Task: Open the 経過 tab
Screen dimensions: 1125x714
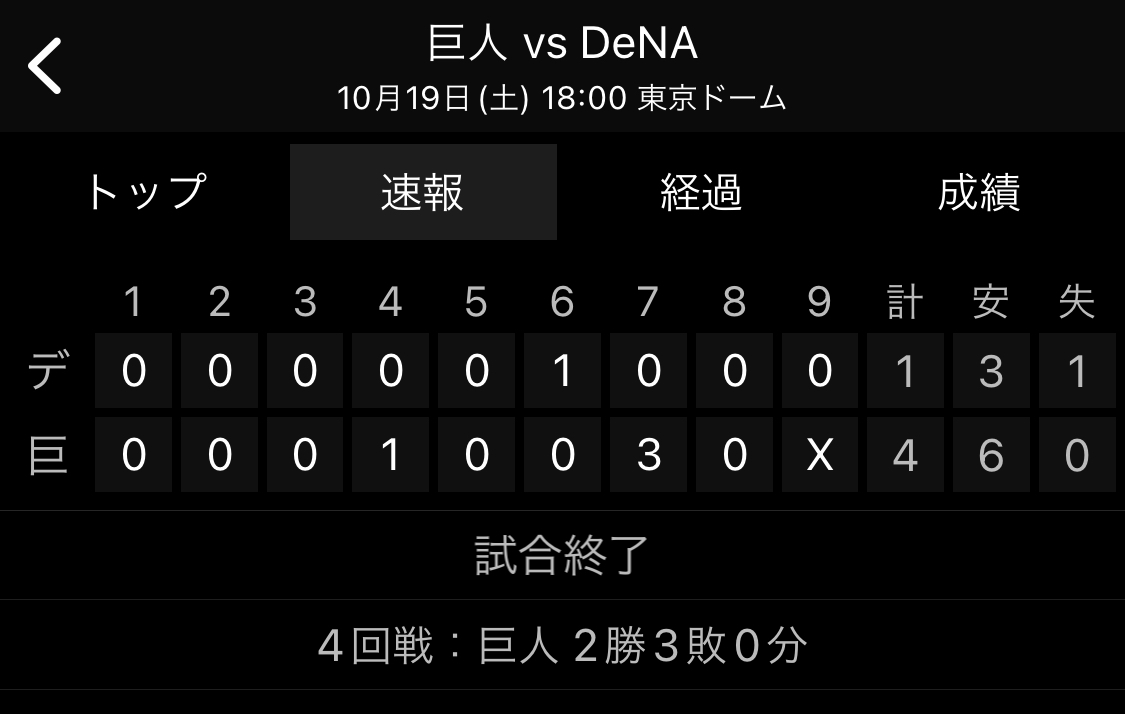Action: pos(701,192)
